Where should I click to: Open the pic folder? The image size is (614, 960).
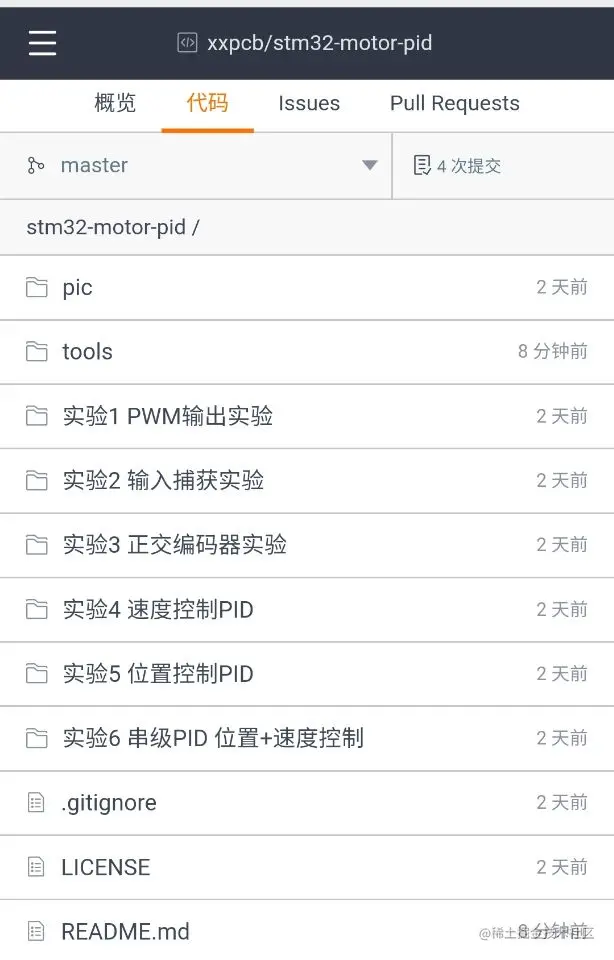click(x=77, y=288)
